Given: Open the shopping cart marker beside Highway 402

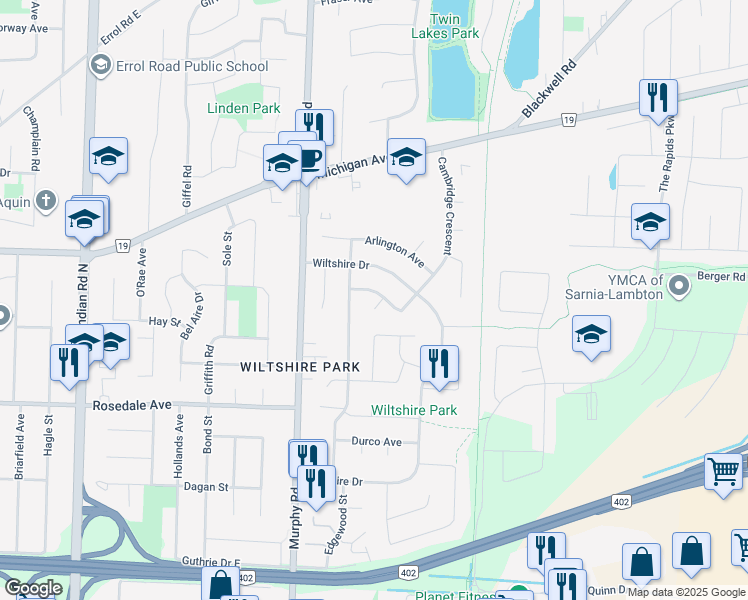Looking at the screenshot, I should coord(723,473).
